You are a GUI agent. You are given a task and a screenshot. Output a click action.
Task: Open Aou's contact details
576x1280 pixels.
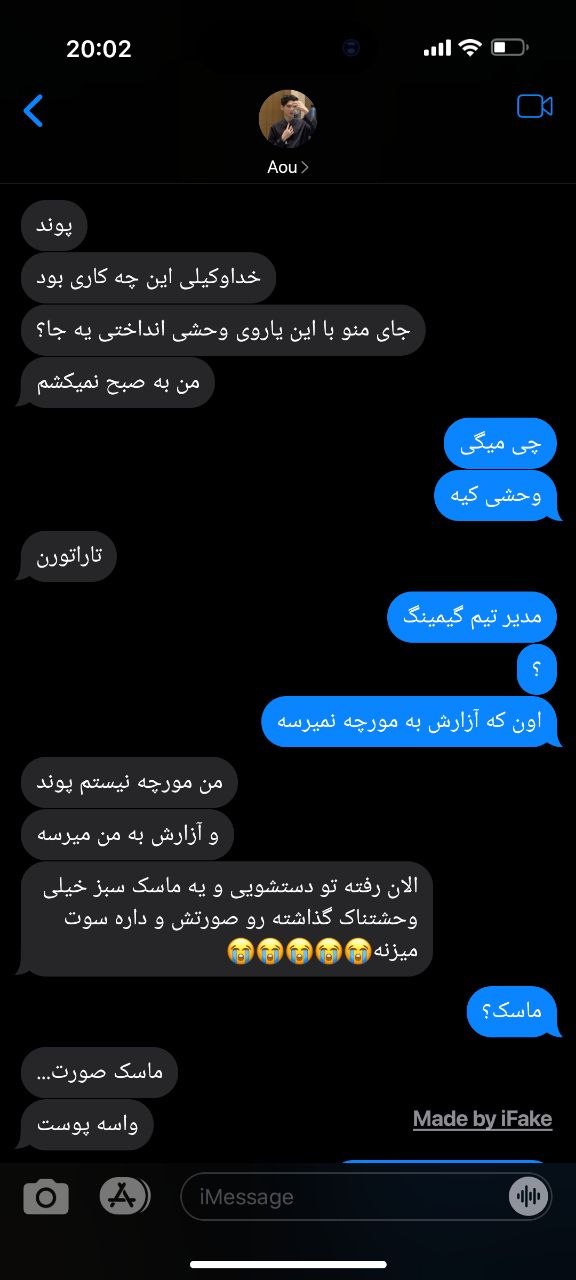click(x=288, y=132)
